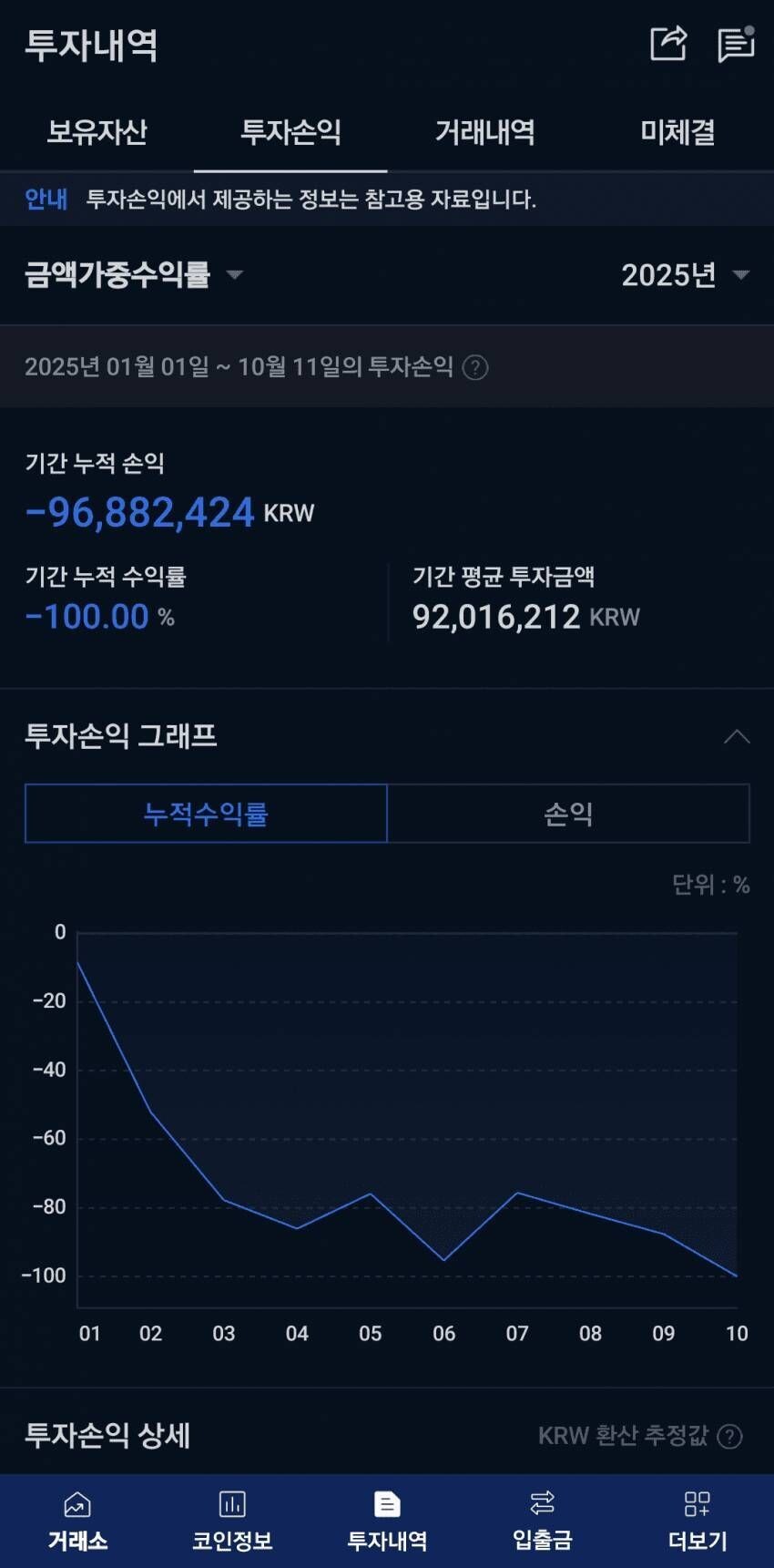Tap the share icon at top right

click(667, 45)
